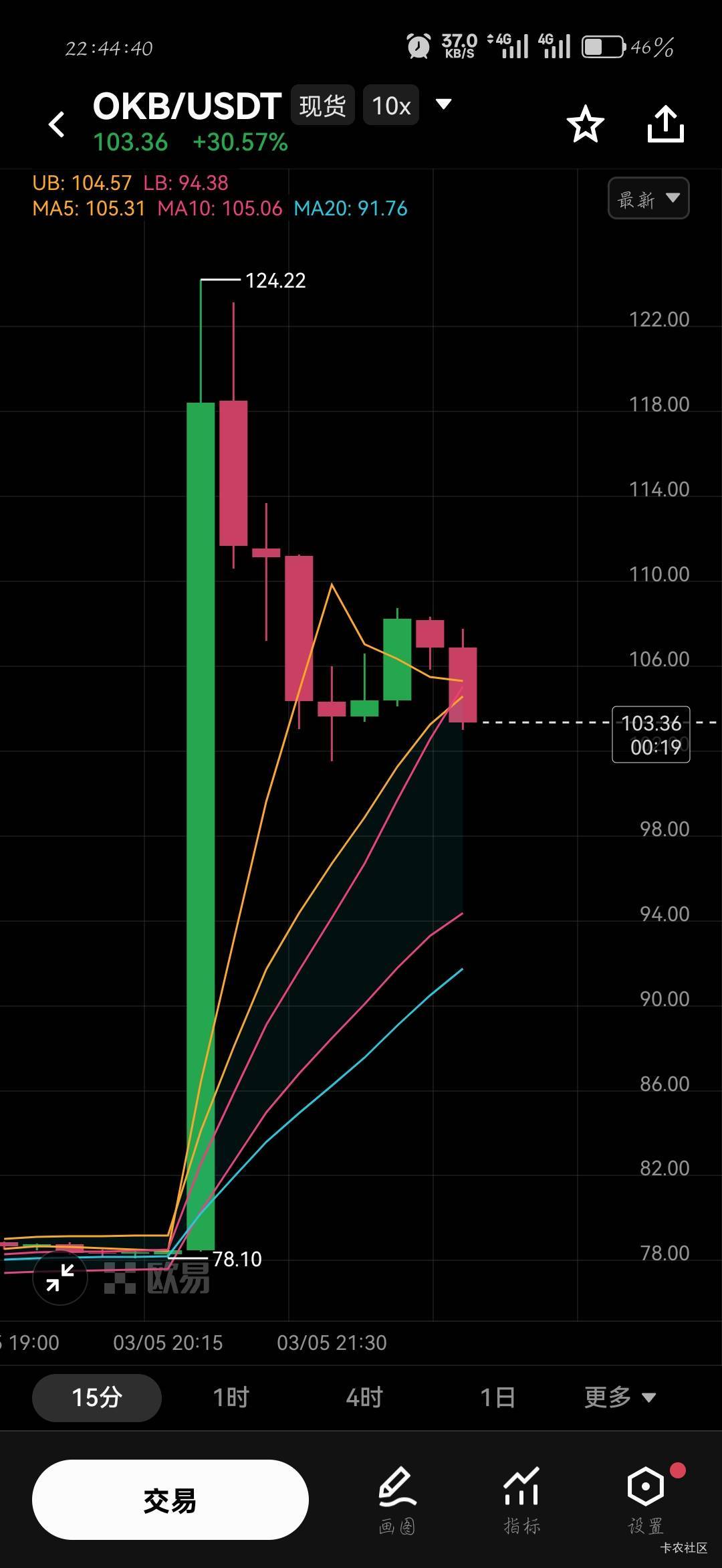Select the 15分 interval
This screenshot has height=1568, width=722.
click(97, 1397)
